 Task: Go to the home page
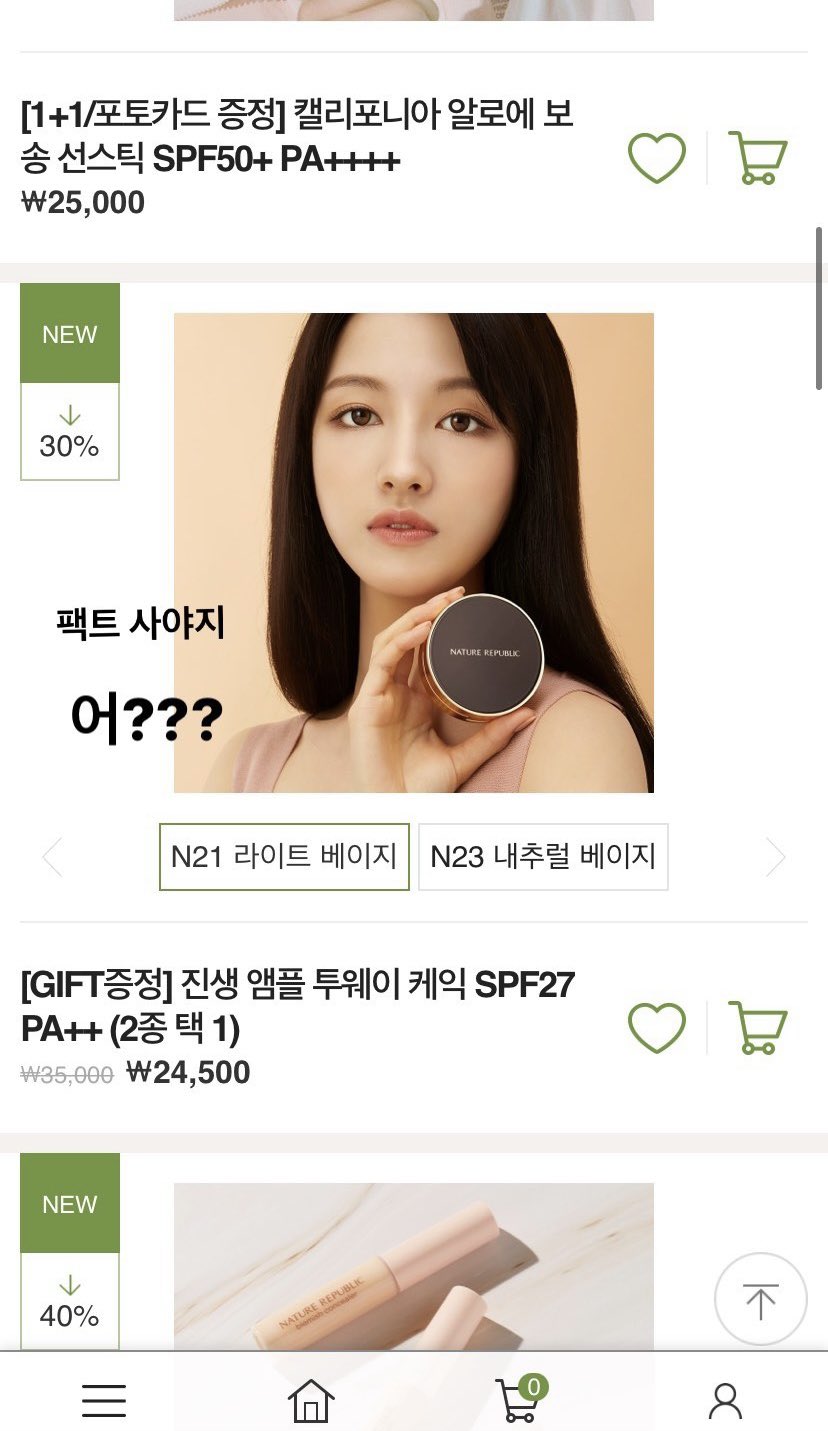(311, 1400)
